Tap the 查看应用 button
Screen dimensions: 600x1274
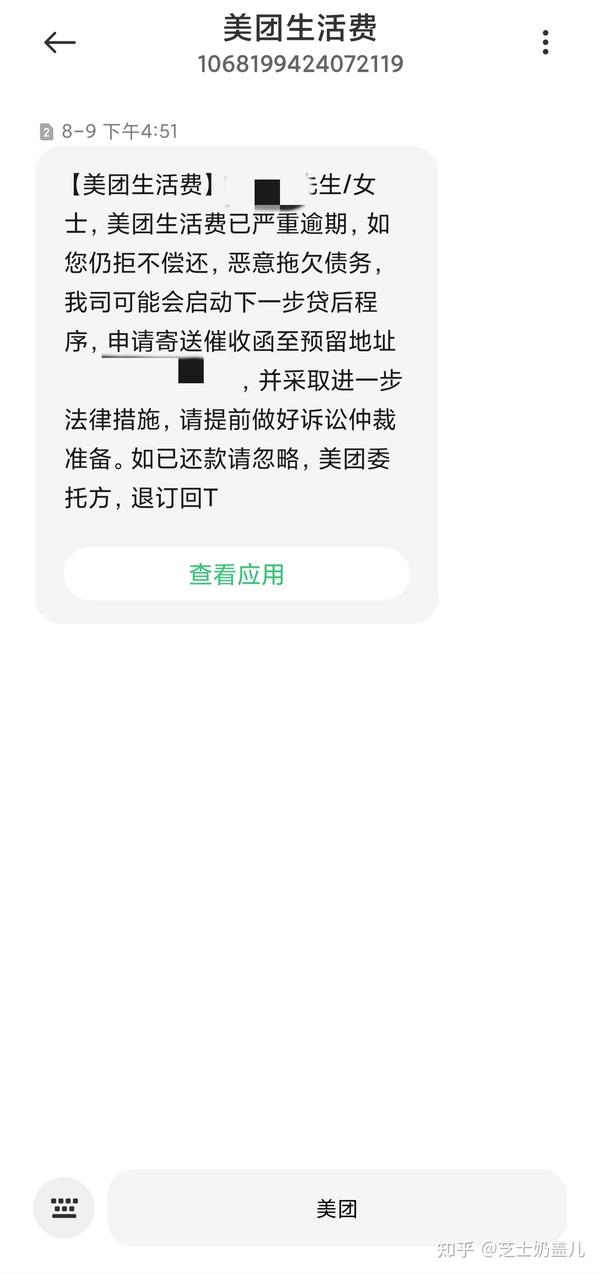[x=237, y=574]
